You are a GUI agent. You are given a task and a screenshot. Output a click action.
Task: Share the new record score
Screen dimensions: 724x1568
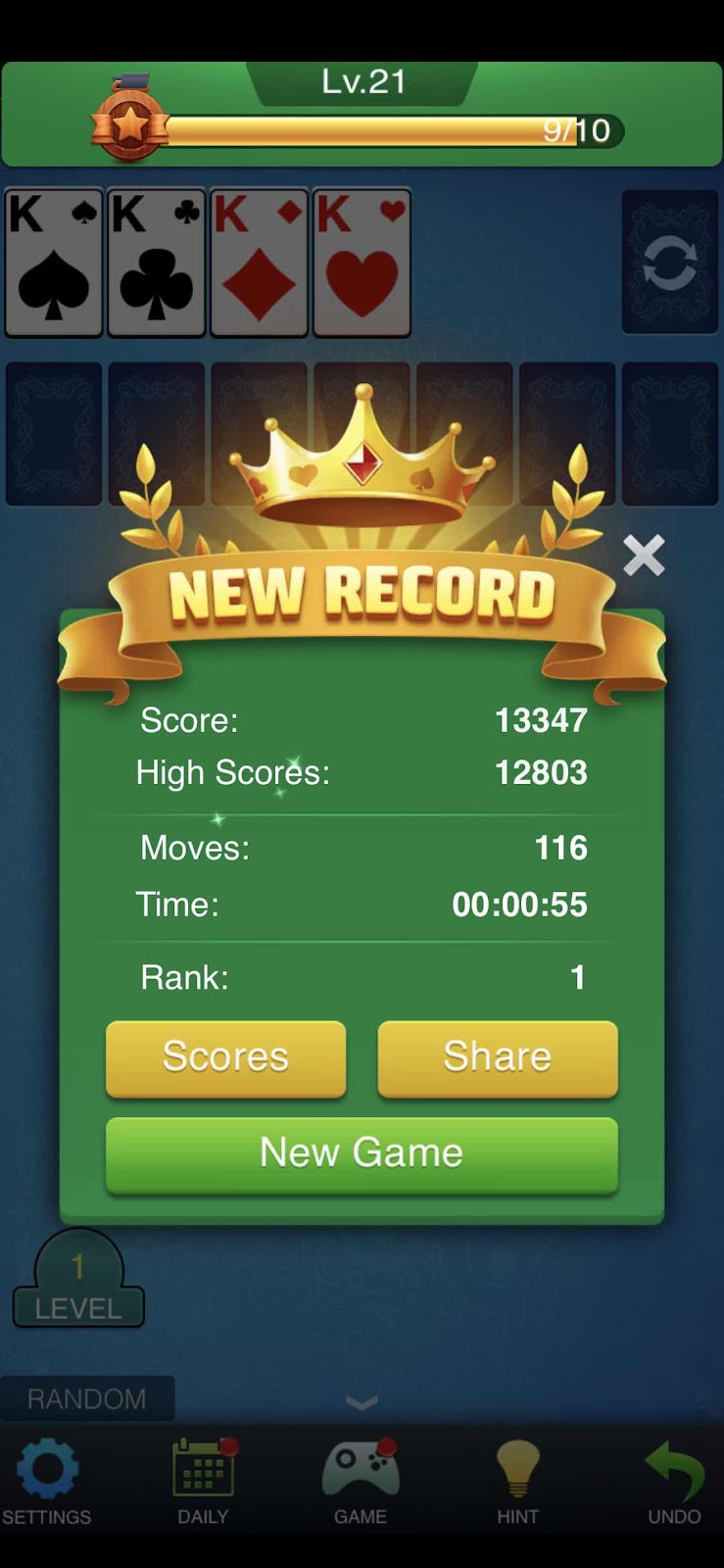[497, 1058]
